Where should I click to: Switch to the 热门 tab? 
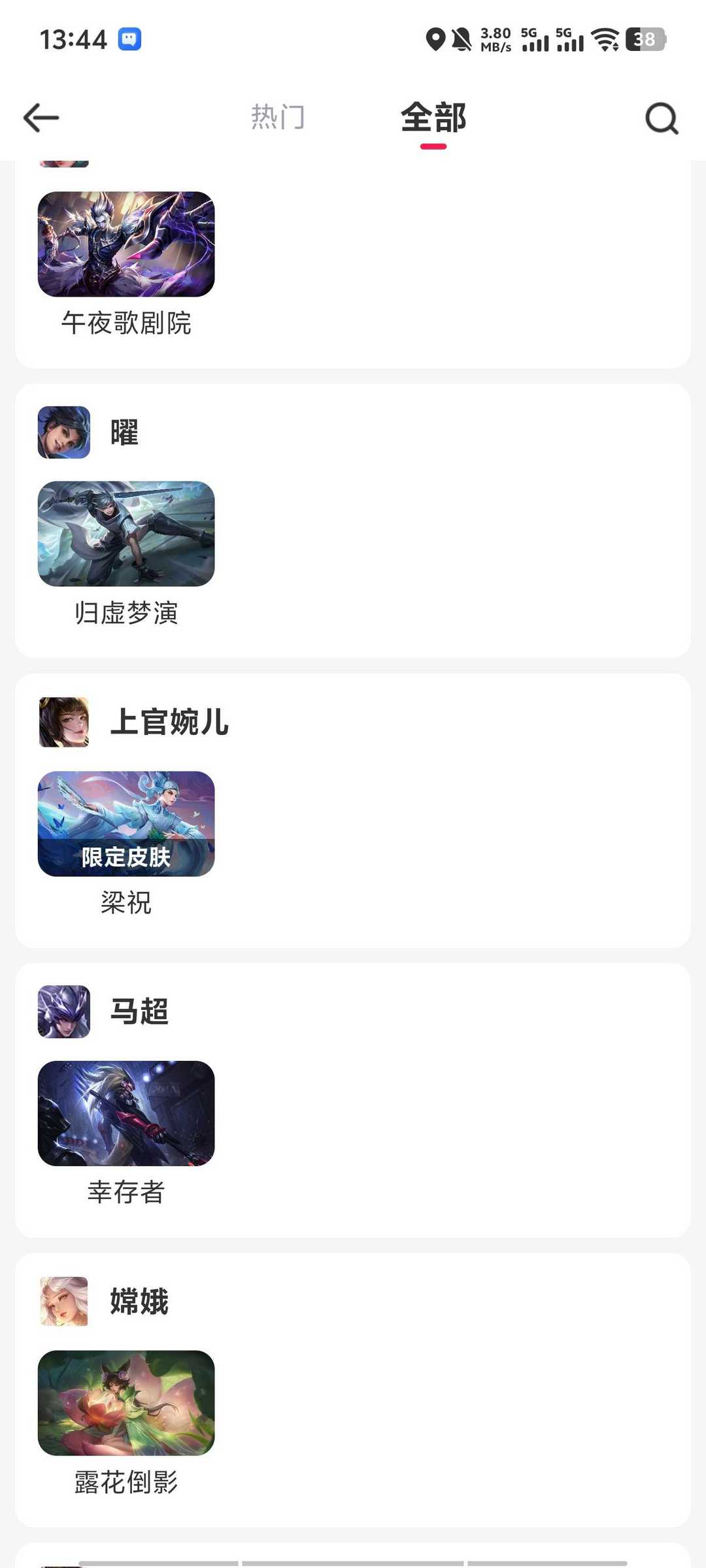point(278,118)
